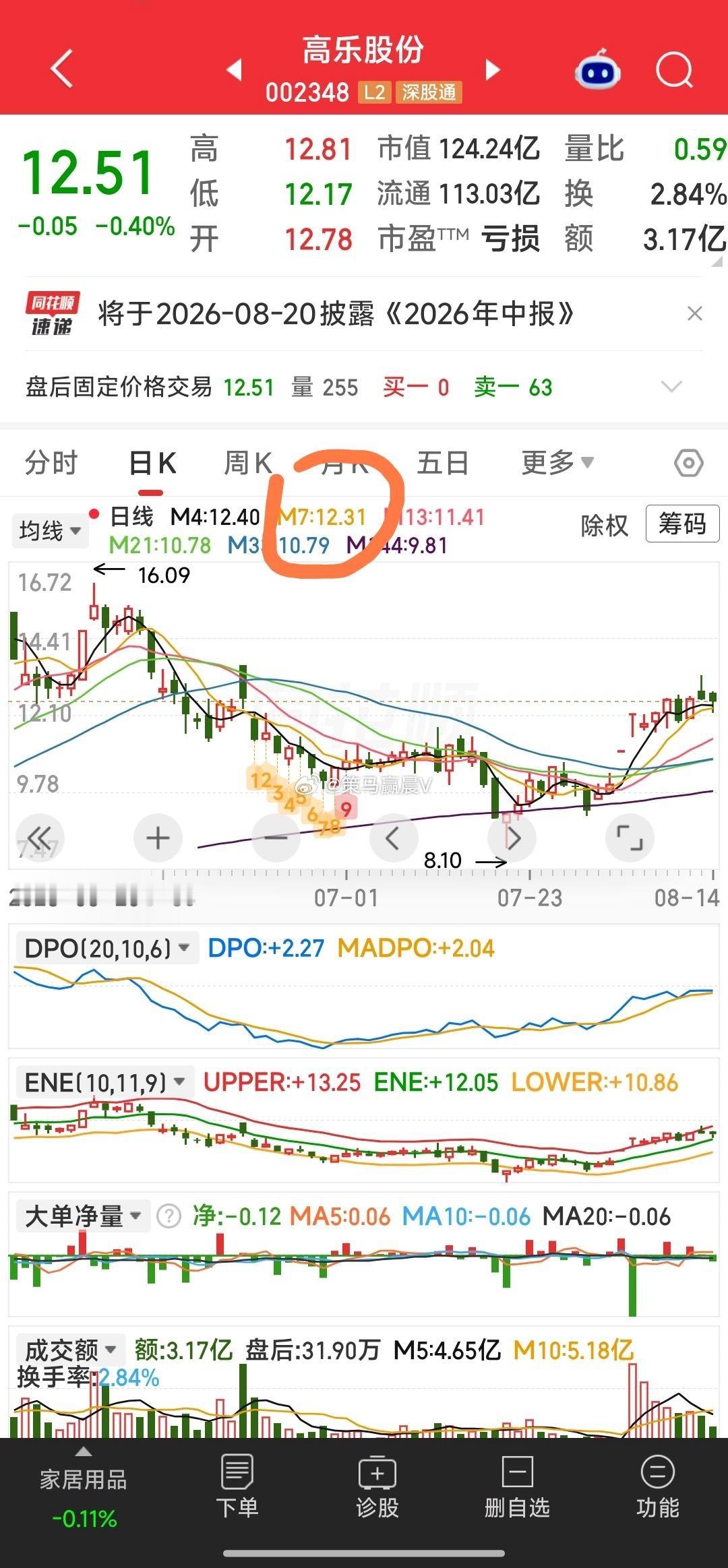
Task: Open the DPO(20,10,6) indicator dropdown
Action: [106, 949]
